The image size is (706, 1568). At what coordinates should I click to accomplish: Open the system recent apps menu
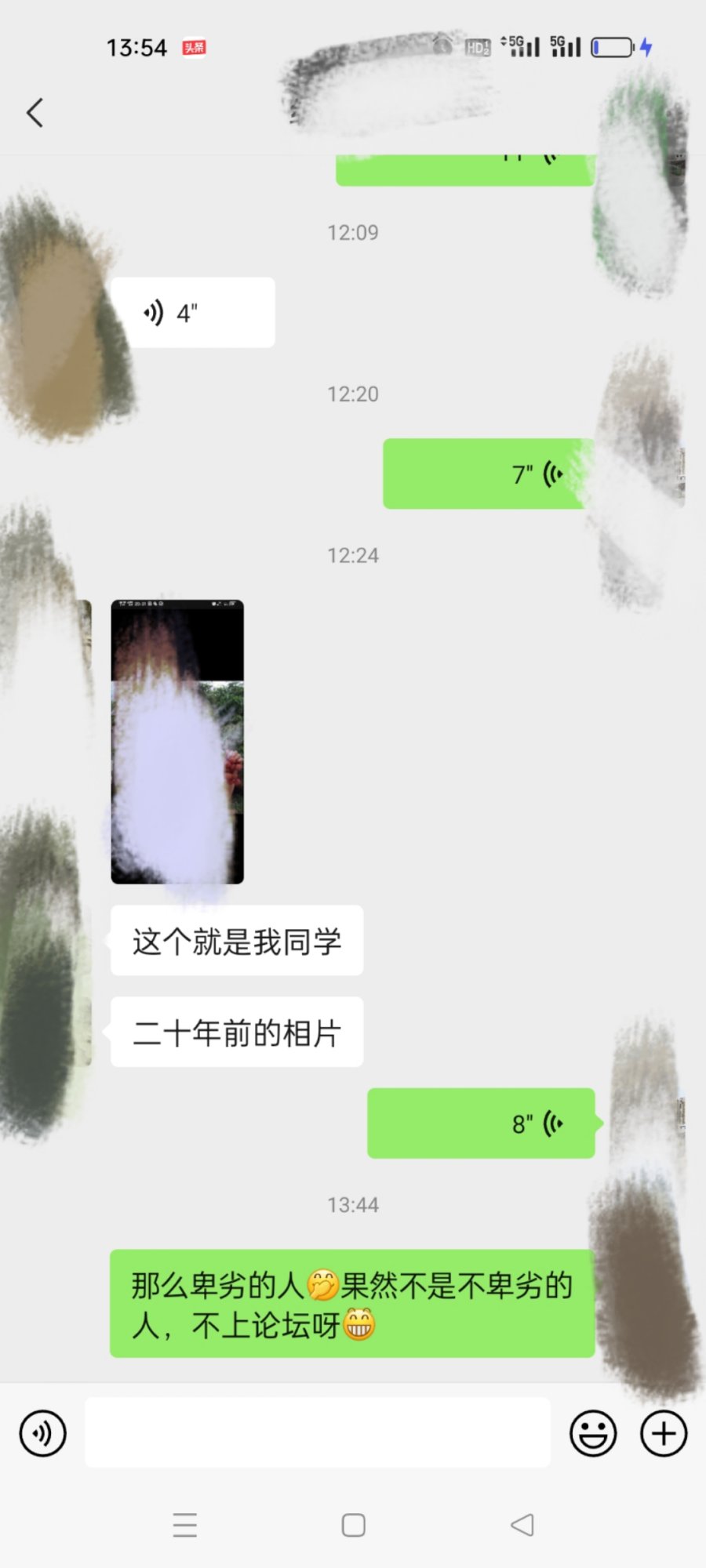(x=184, y=1525)
